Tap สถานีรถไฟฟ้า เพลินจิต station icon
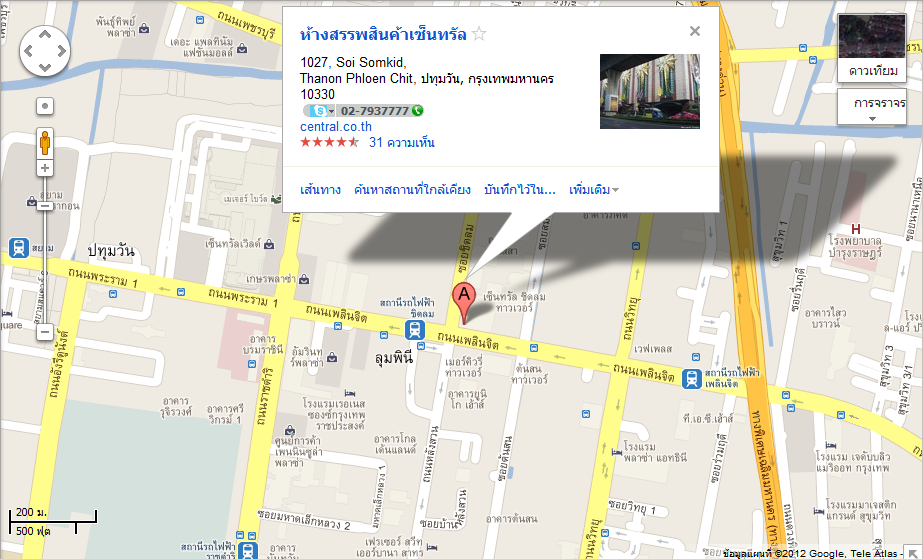Viewport: 923px width, 559px height. click(x=690, y=378)
